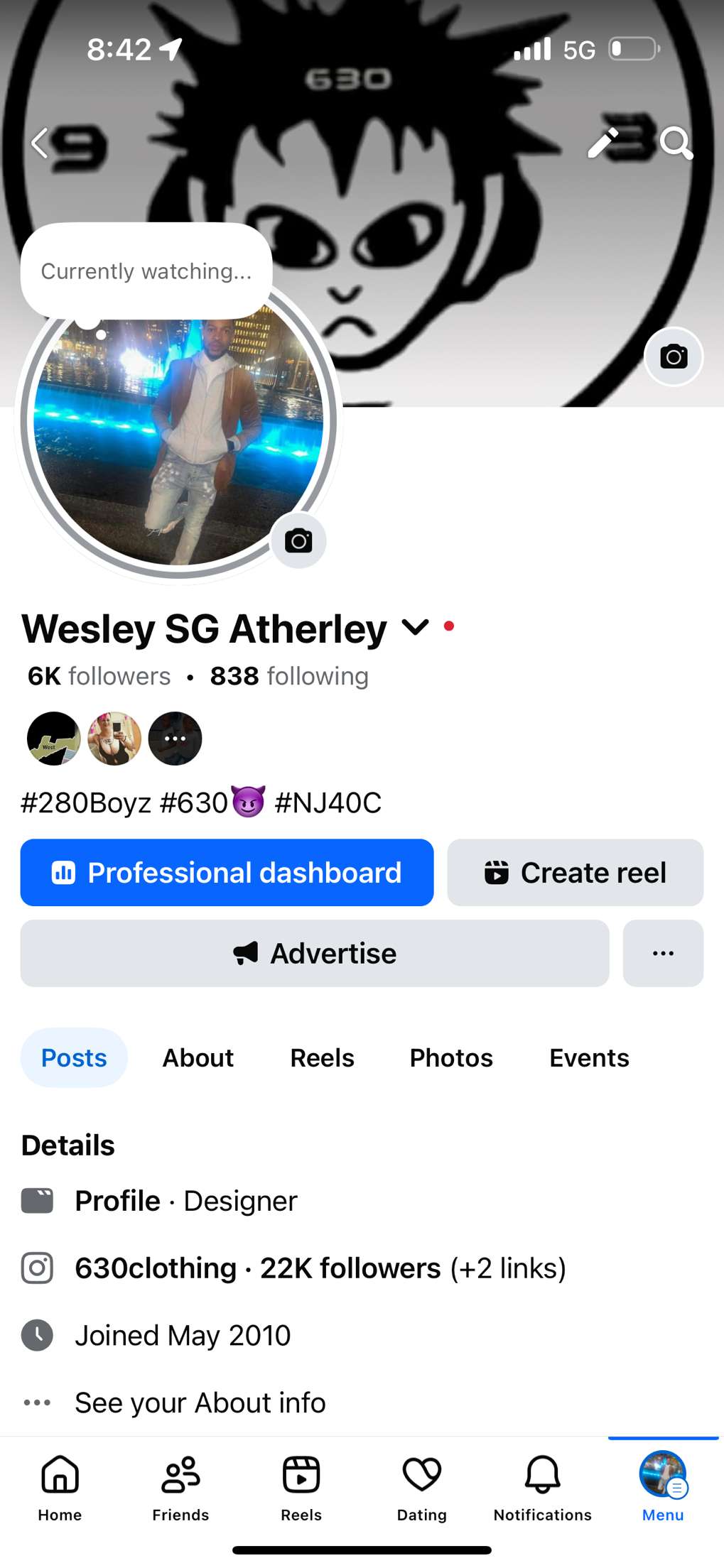Screen dimensions: 724x1568
Task: See your About info
Action: (x=200, y=1403)
